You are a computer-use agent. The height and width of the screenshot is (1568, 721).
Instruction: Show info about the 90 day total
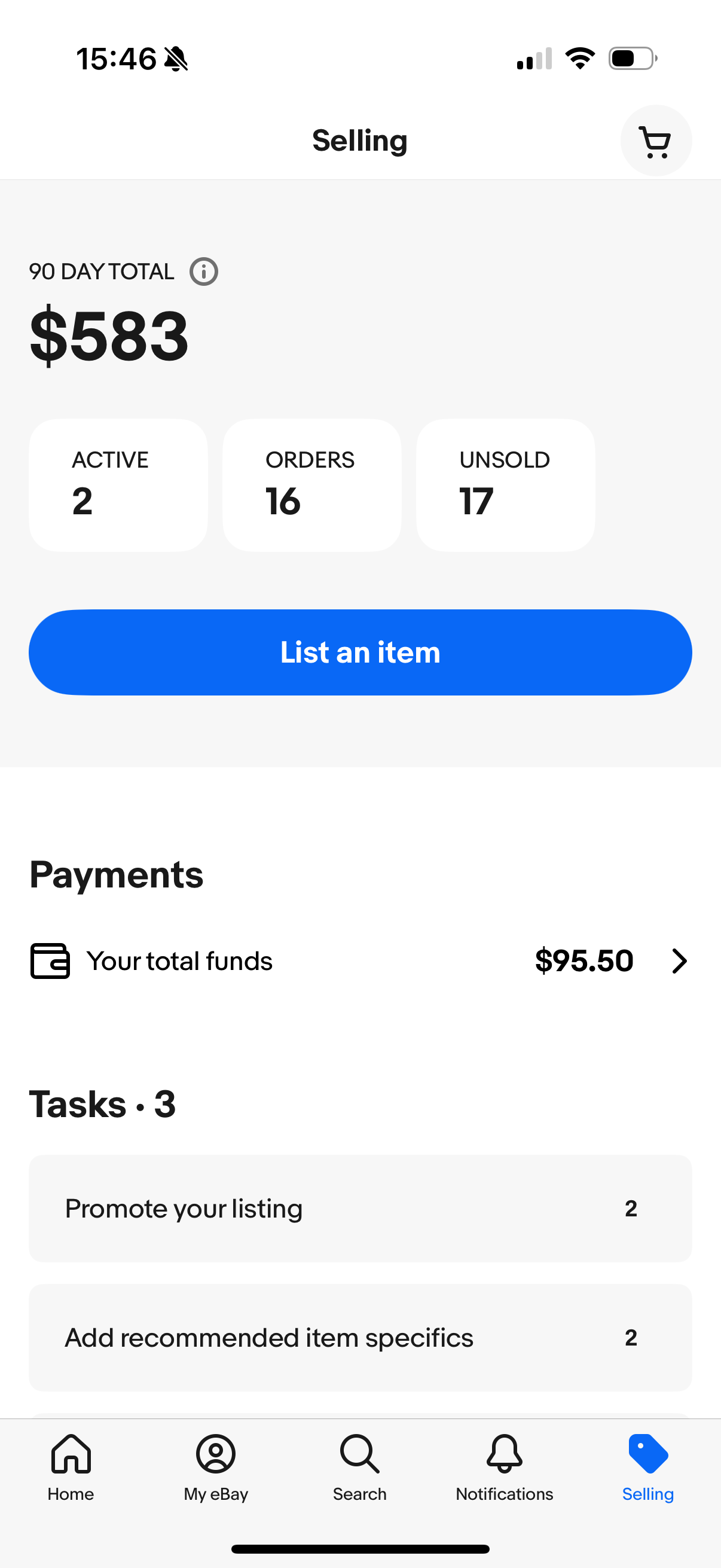(x=204, y=271)
